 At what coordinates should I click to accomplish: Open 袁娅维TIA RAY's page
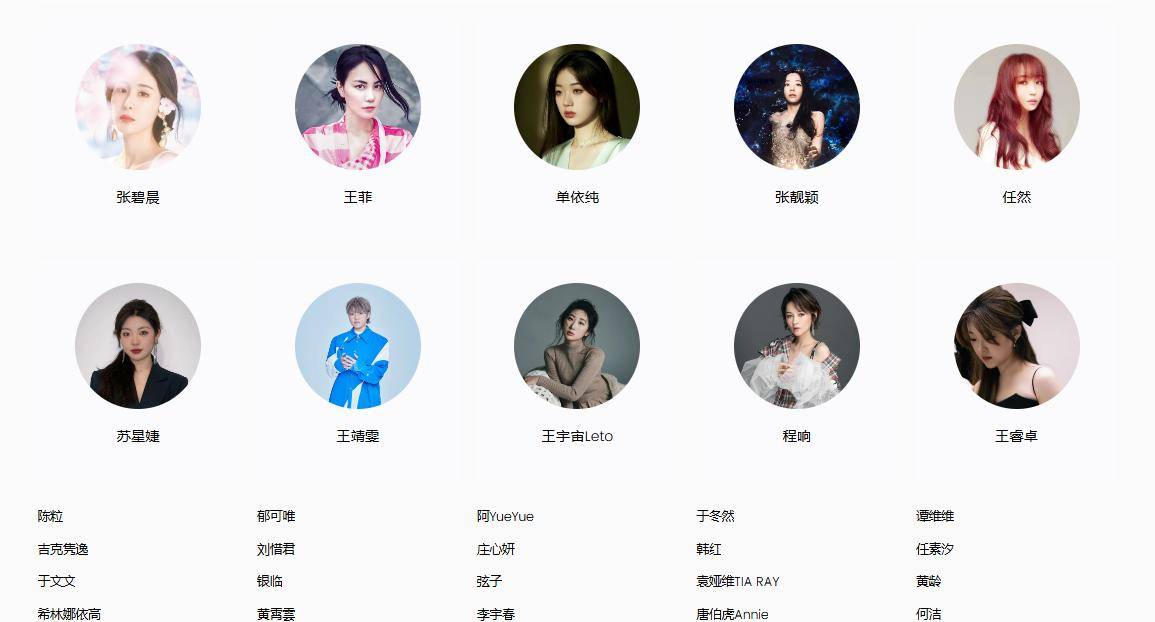pos(737,581)
